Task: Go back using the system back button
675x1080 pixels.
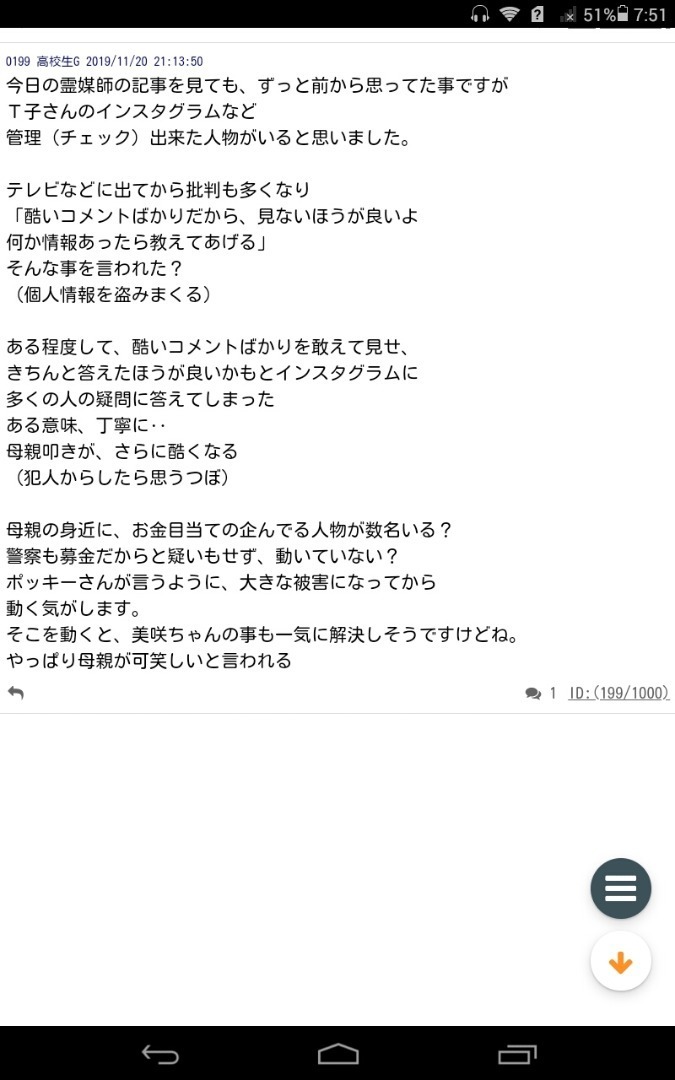Action: [x=160, y=1054]
